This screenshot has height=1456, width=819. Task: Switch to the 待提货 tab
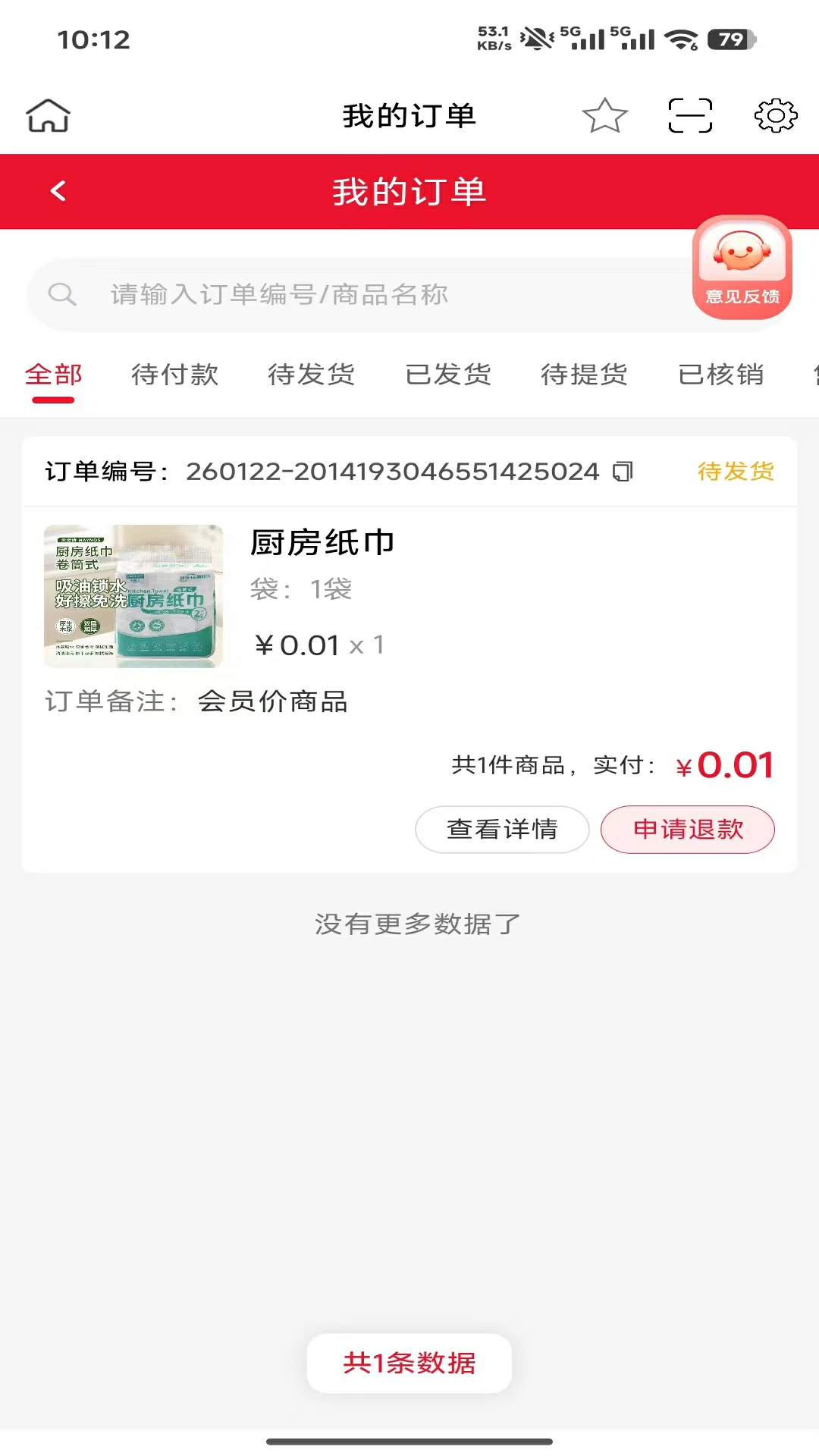tap(584, 375)
